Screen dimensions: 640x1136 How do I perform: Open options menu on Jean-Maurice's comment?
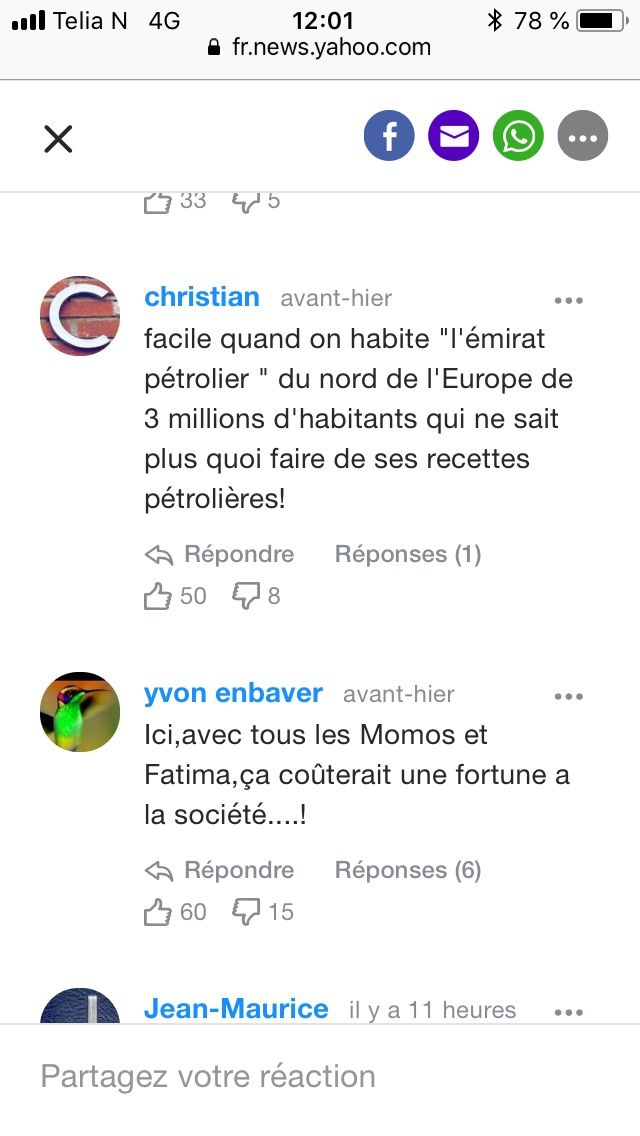(568, 1012)
